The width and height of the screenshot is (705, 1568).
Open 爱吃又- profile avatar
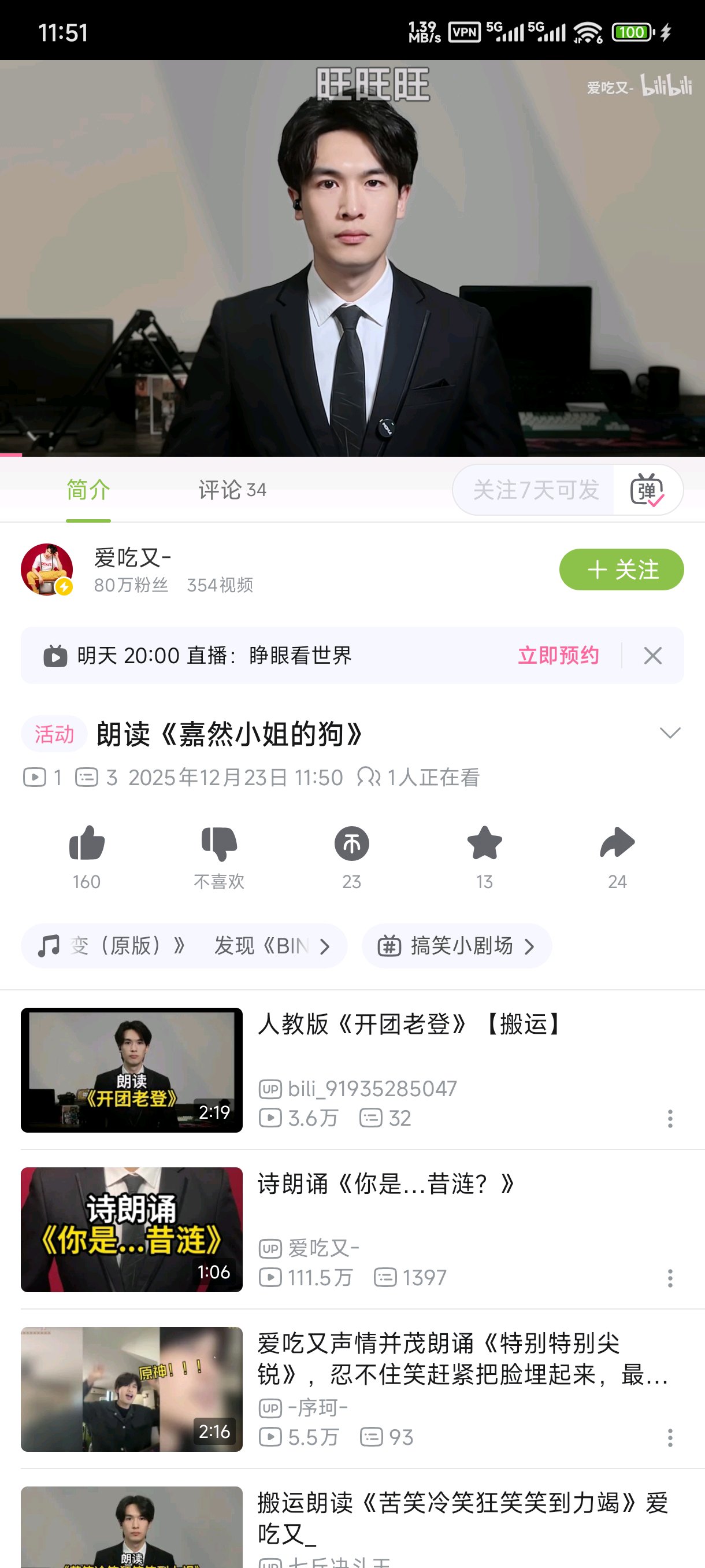click(x=47, y=569)
